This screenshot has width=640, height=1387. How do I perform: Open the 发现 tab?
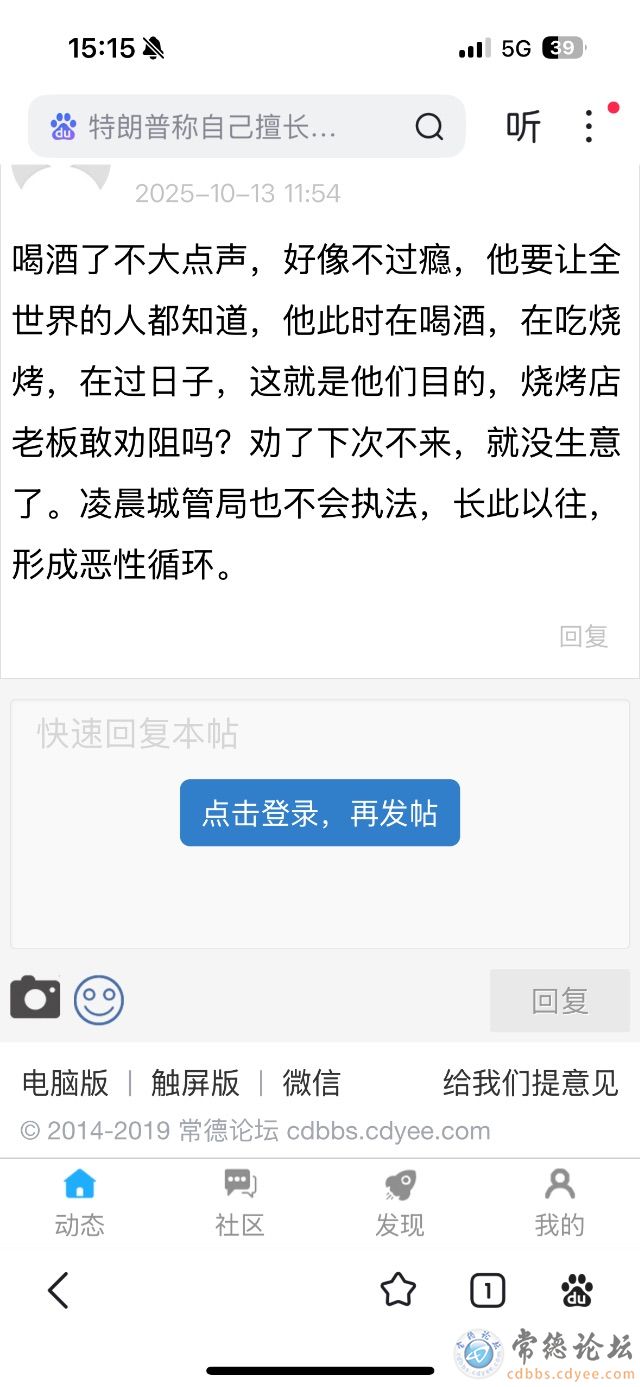click(400, 1204)
